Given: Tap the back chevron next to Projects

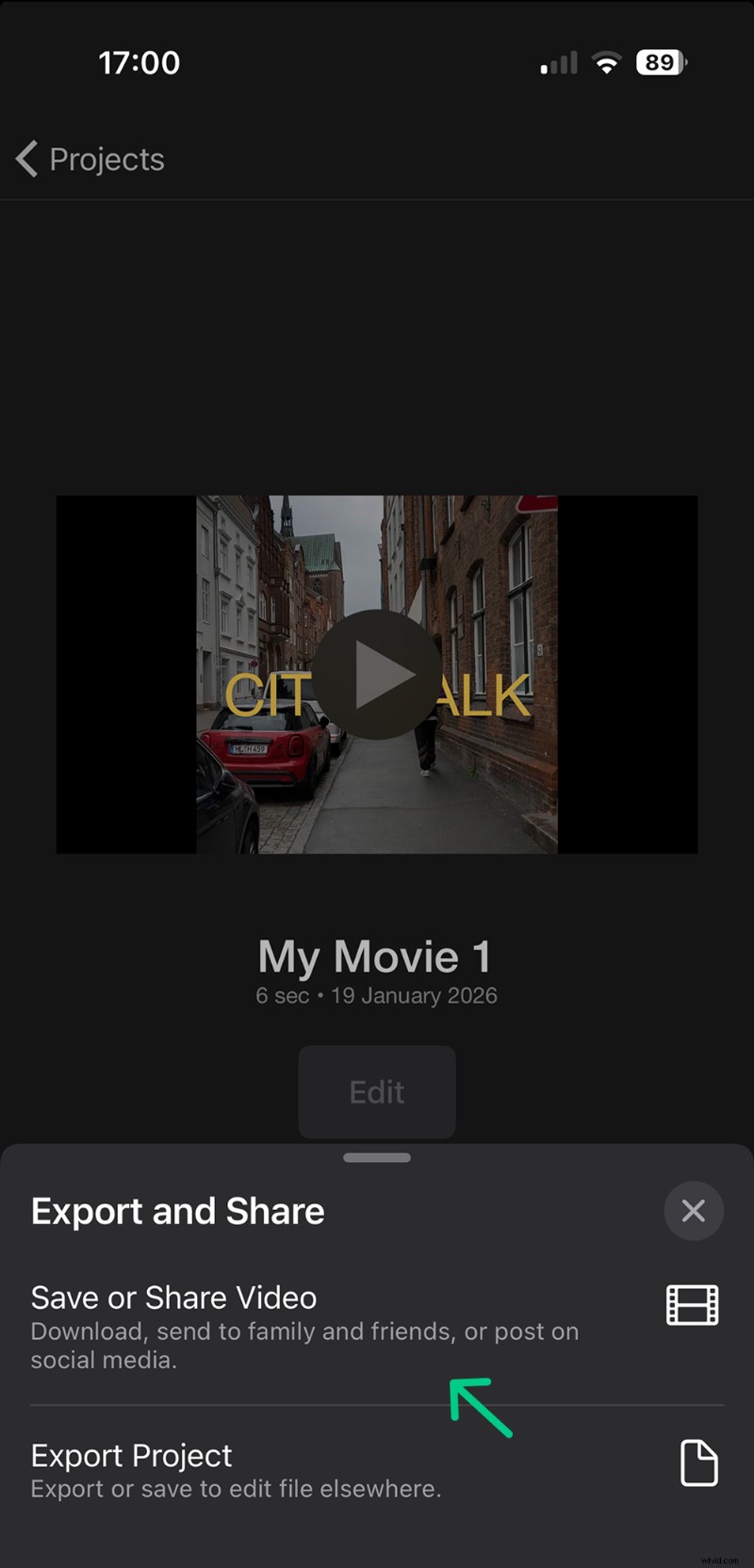Looking at the screenshot, I should pyautogui.click(x=25, y=158).
